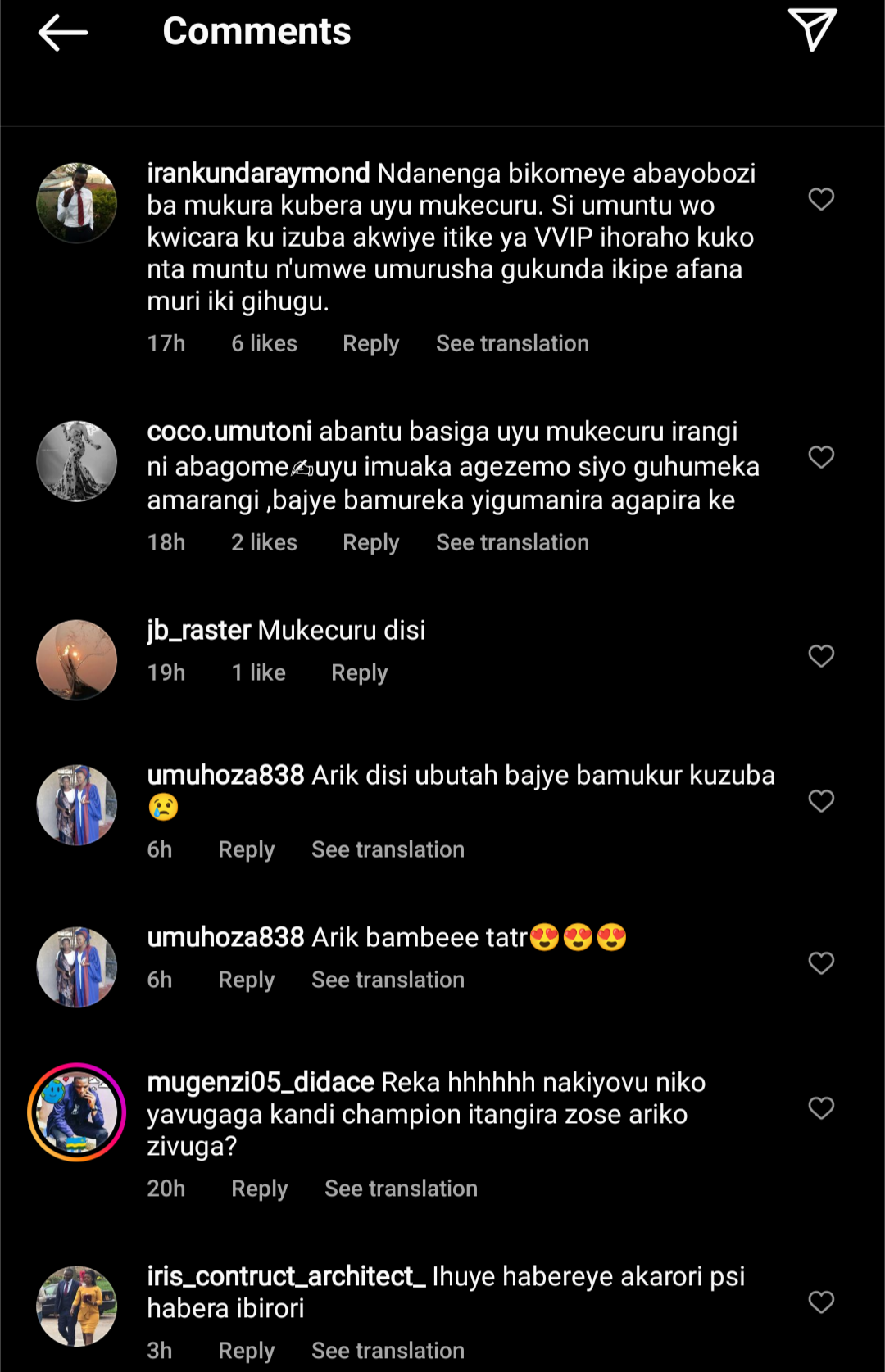Translate umuhoza838's comment with the crying emoji
This screenshot has width=885, height=1372.
coord(388,849)
